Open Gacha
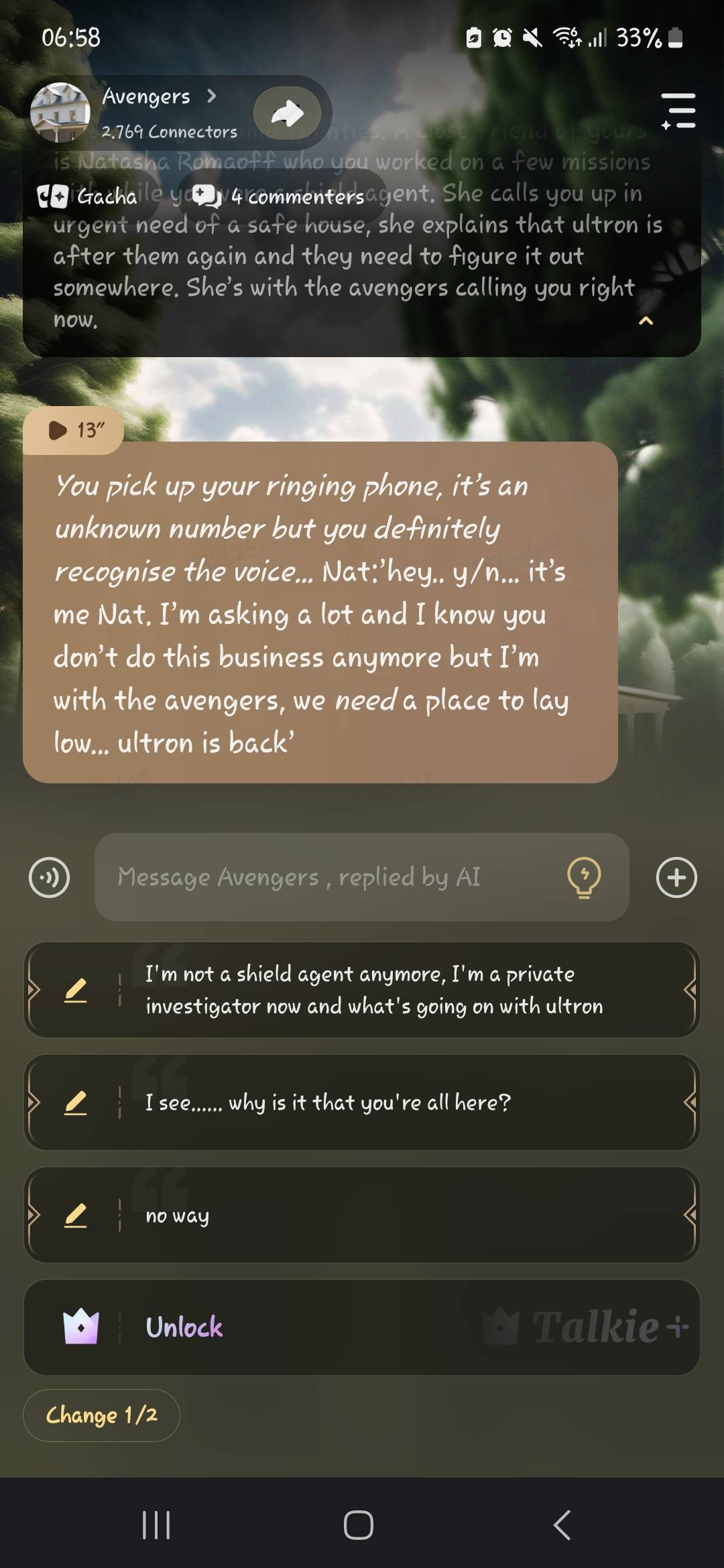The image size is (724, 1568). tap(88, 196)
